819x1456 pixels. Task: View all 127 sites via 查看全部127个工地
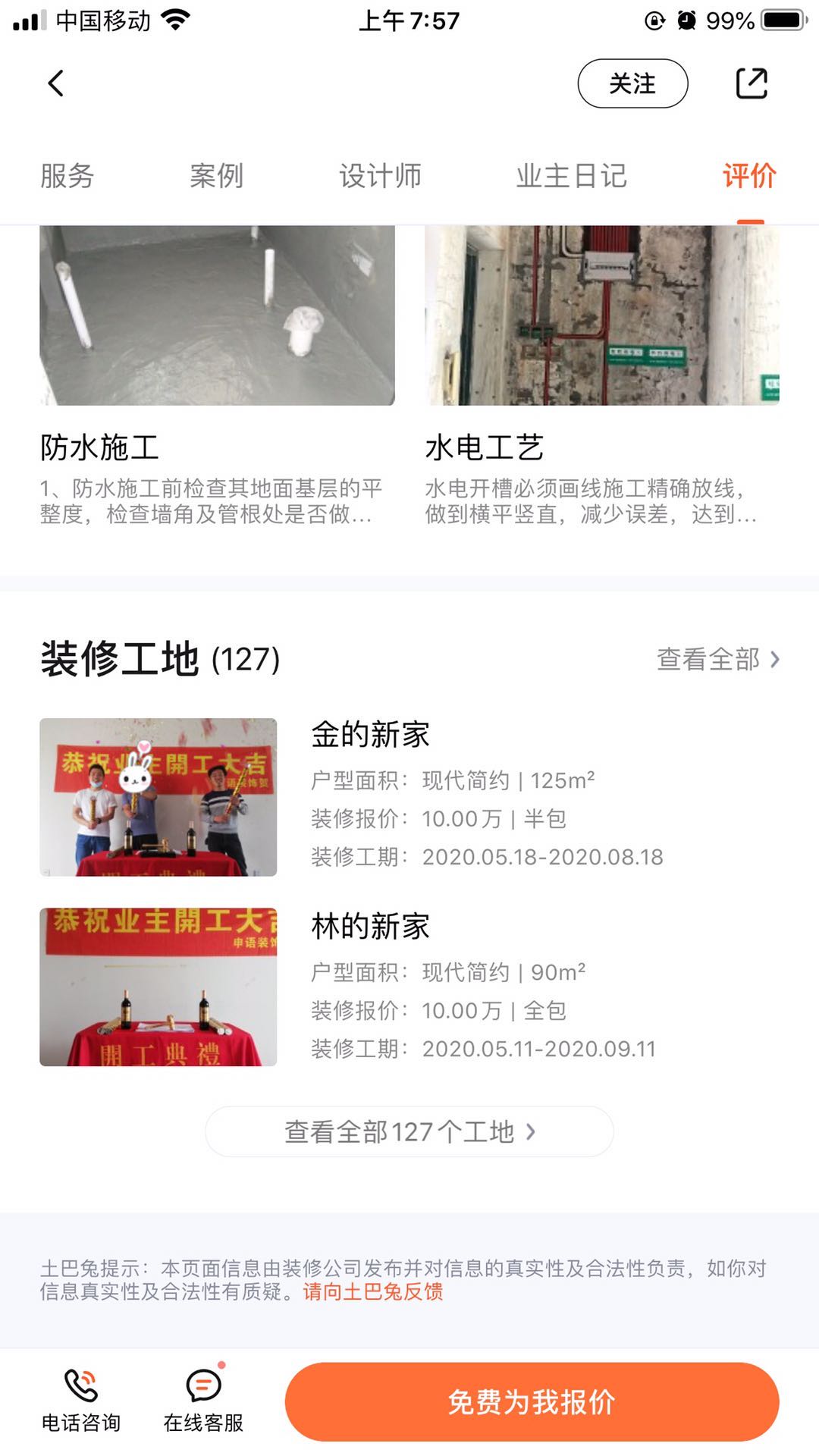(409, 1131)
